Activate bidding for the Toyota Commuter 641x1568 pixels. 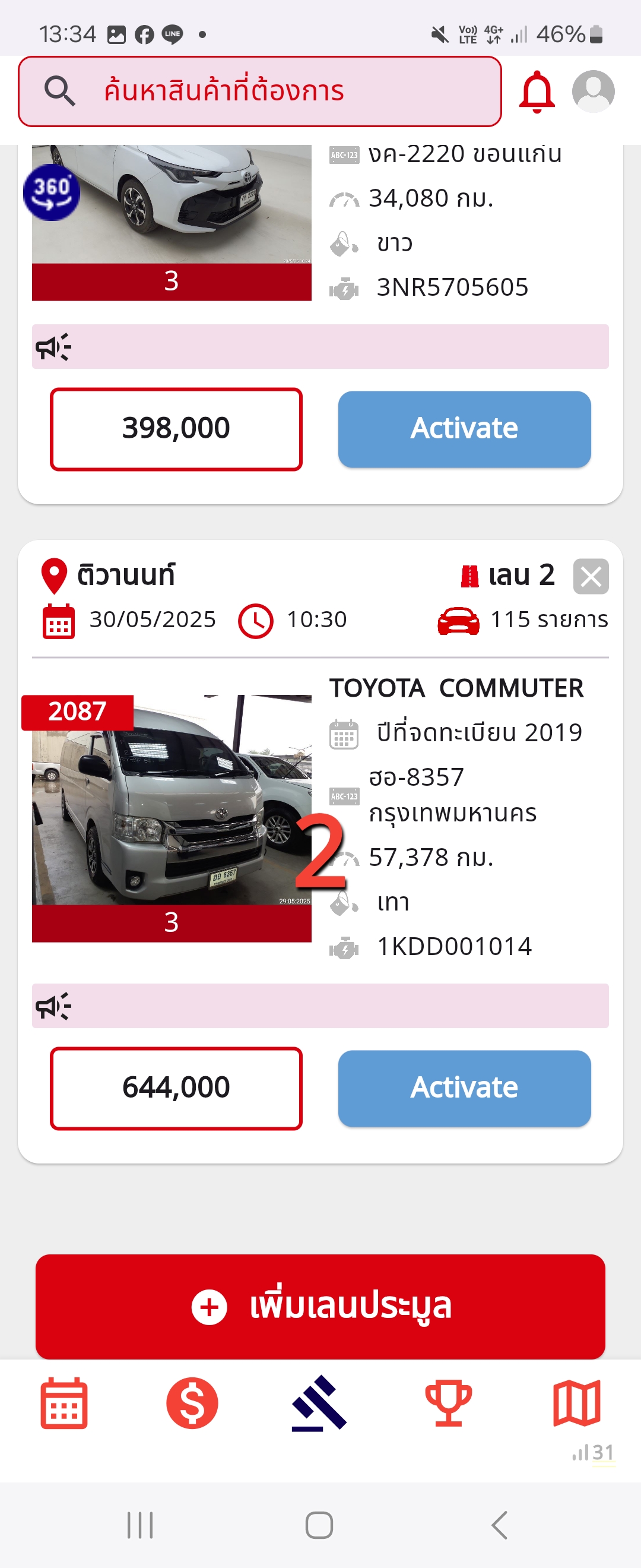pyautogui.click(x=464, y=1088)
